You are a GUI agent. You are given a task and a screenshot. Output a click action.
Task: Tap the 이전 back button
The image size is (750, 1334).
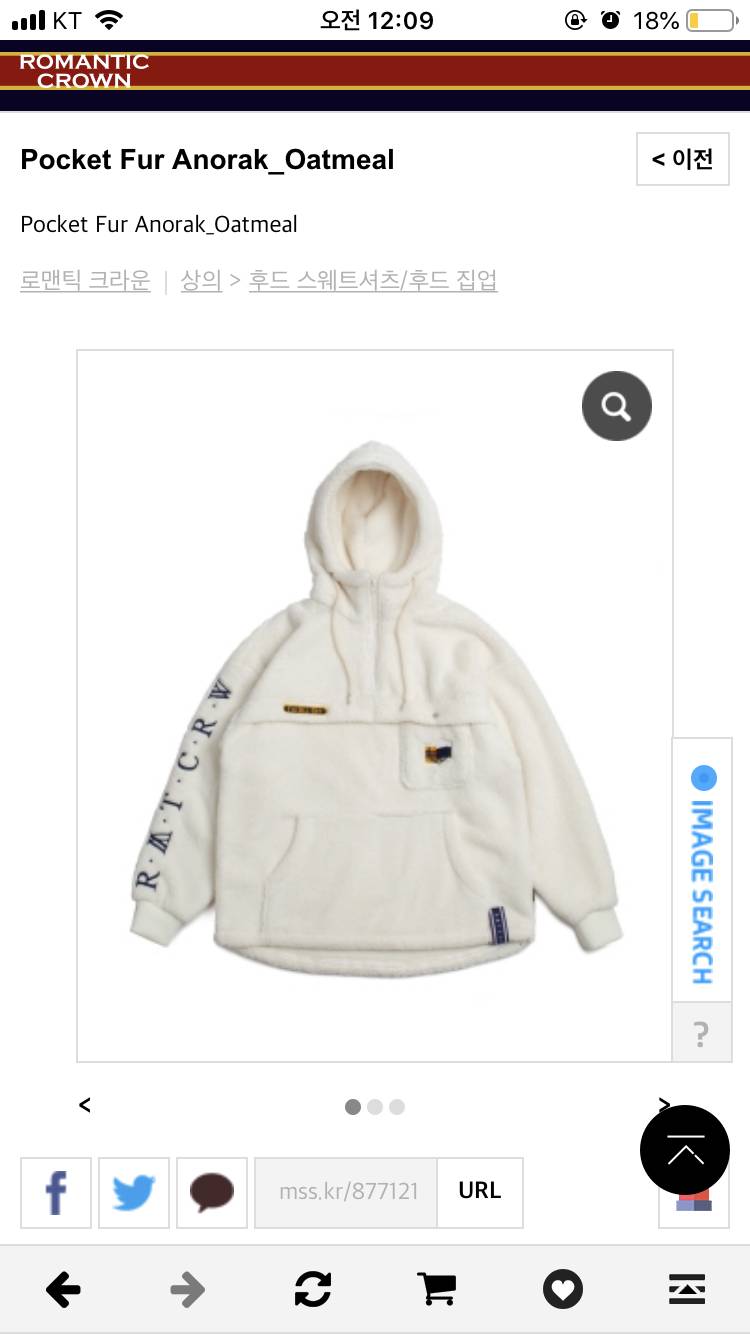pyautogui.click(x=683, y=159)
